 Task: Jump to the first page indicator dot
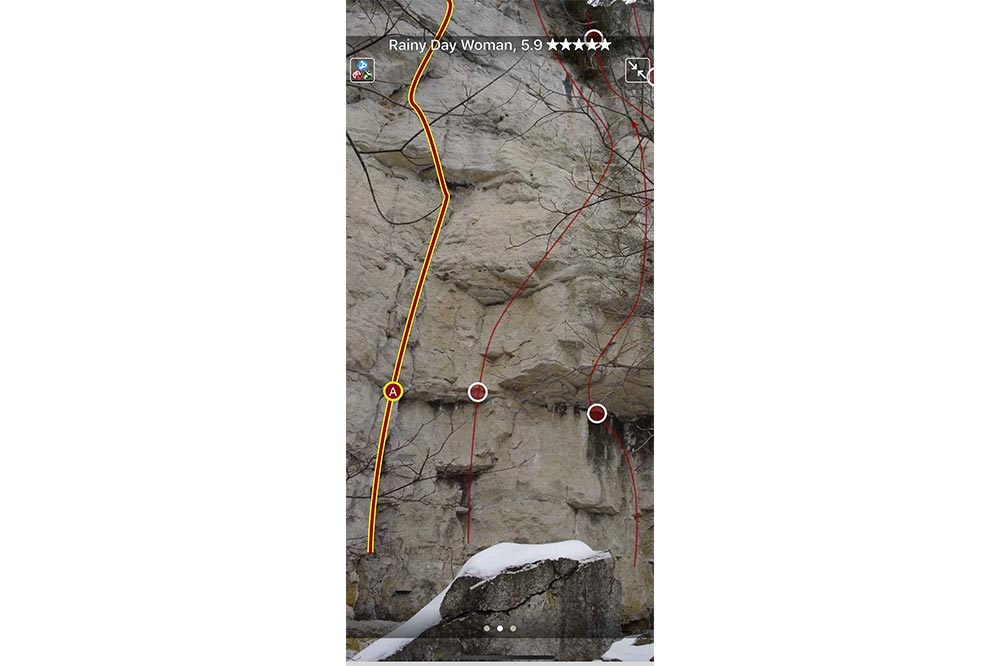487,628
